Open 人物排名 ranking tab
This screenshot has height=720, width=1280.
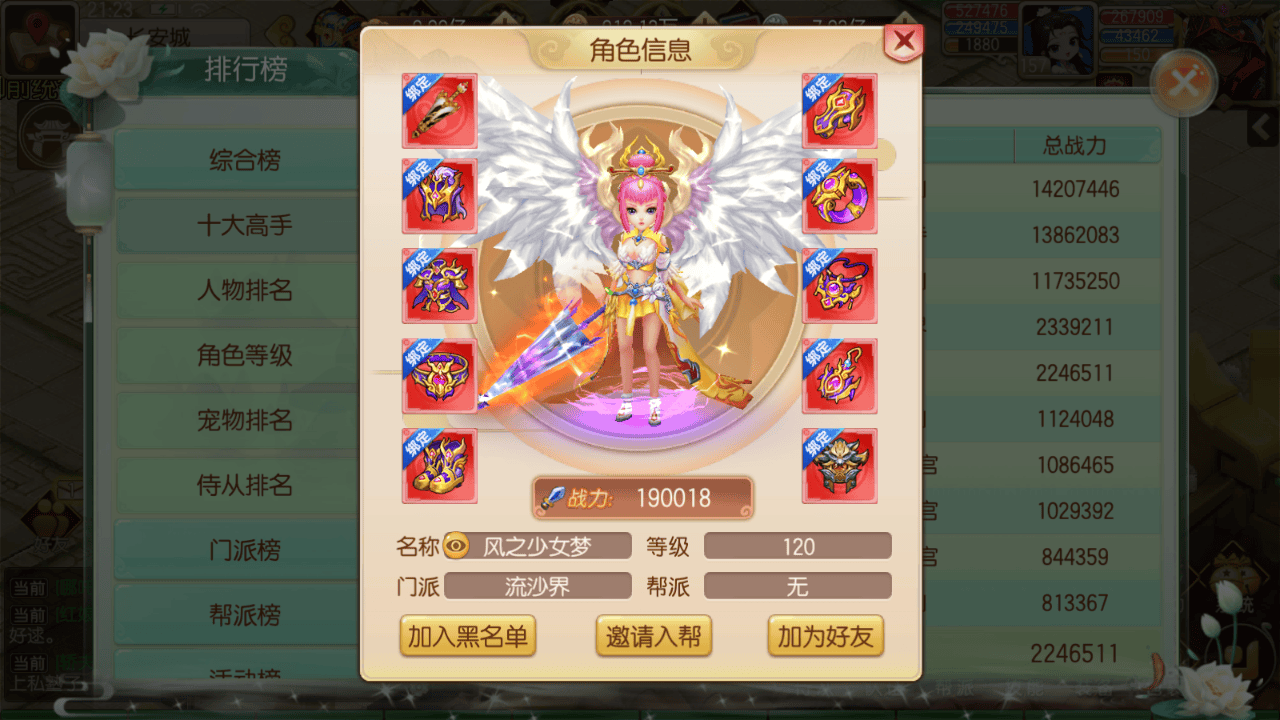click(244, 290)
